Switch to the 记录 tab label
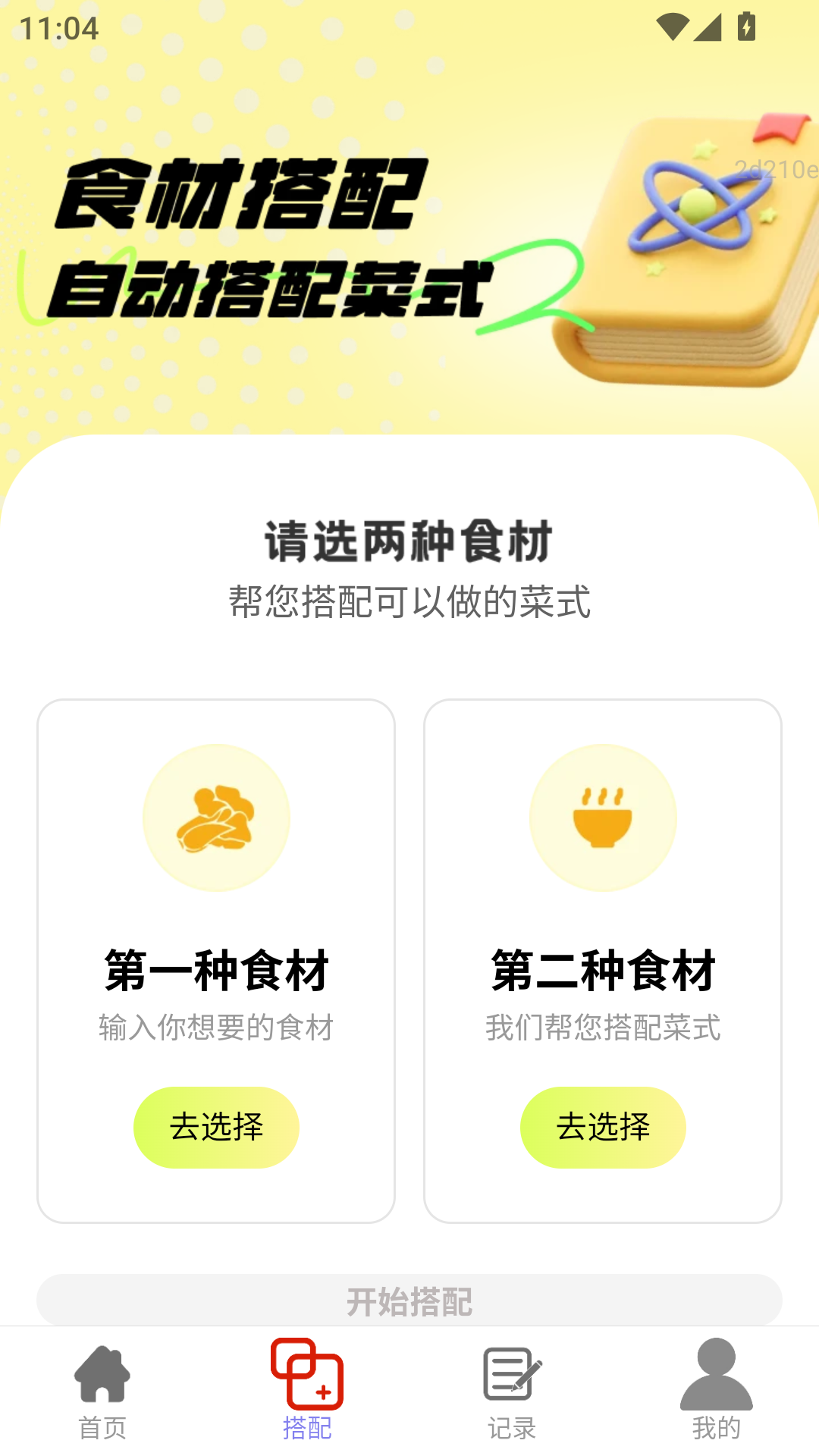The width and height of the screenshot is (819, 1456). (510, 1429)
